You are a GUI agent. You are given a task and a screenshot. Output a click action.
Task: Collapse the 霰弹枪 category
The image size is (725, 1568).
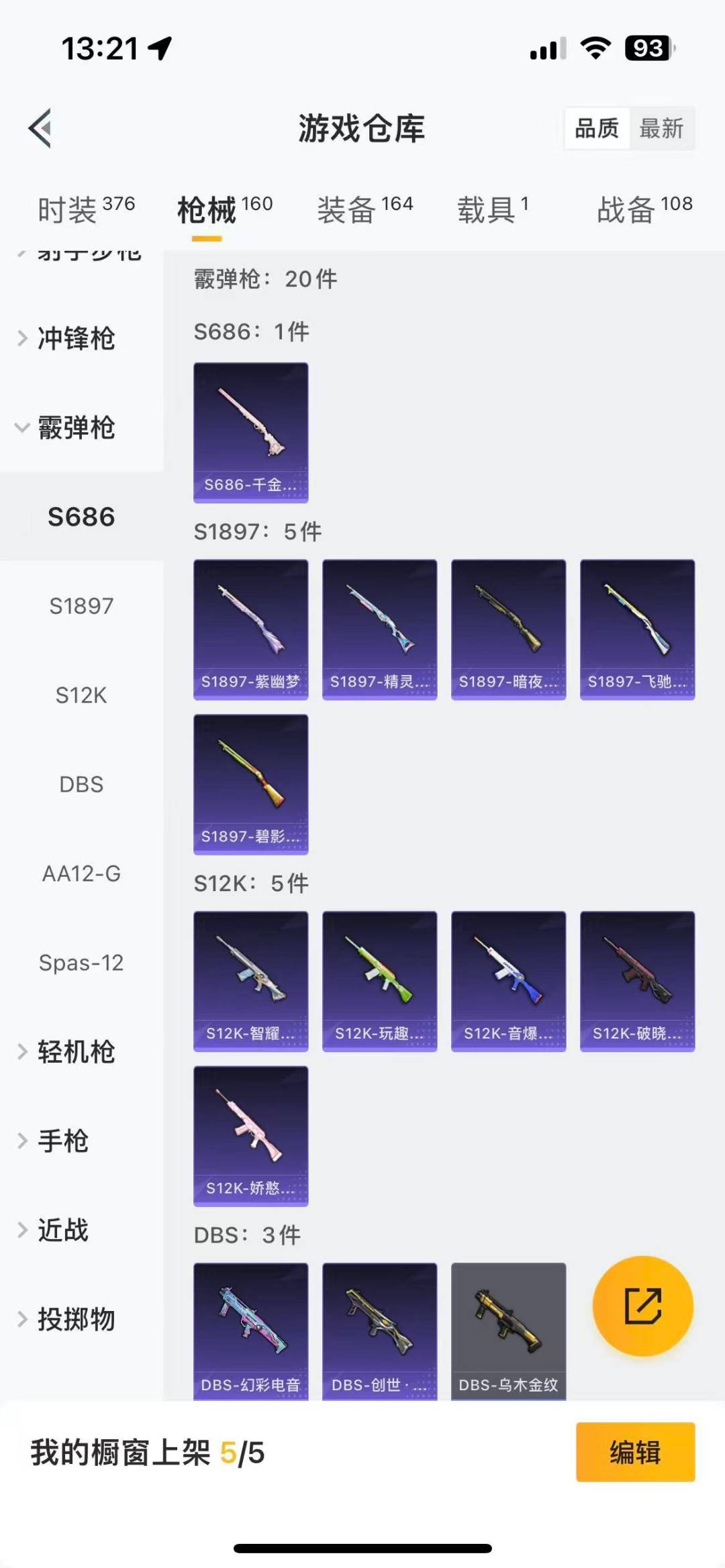[x=75, y=427]
